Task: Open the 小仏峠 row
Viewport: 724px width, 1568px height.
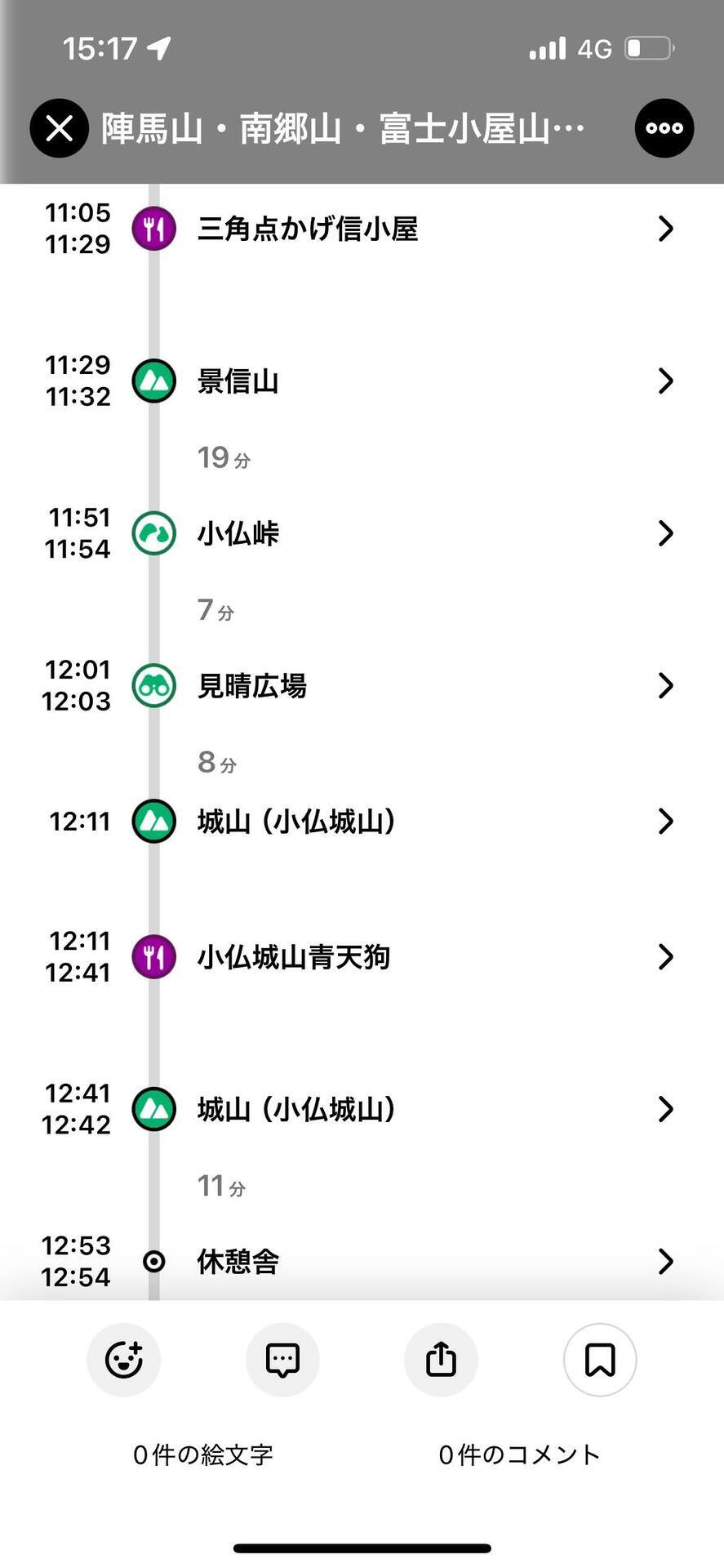Action: click(362, 533)
